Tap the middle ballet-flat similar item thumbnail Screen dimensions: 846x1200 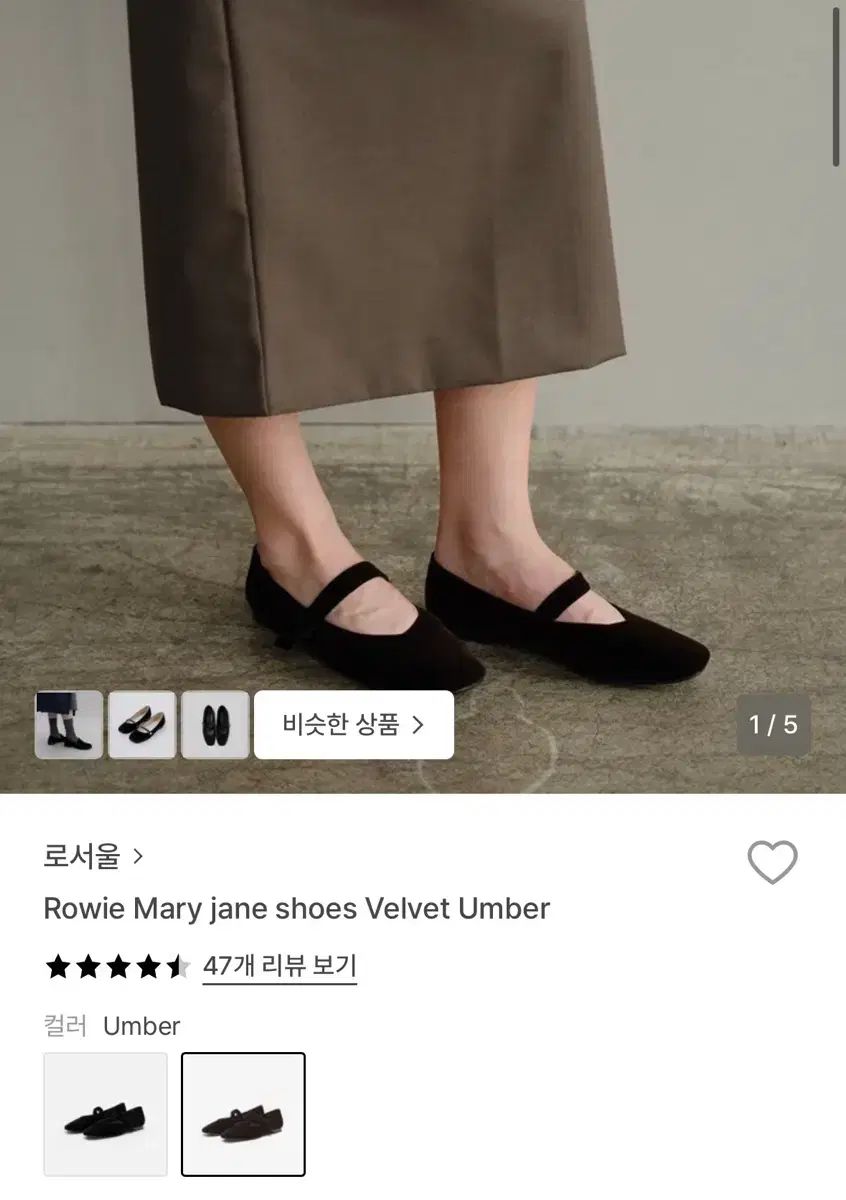(141, 725)
